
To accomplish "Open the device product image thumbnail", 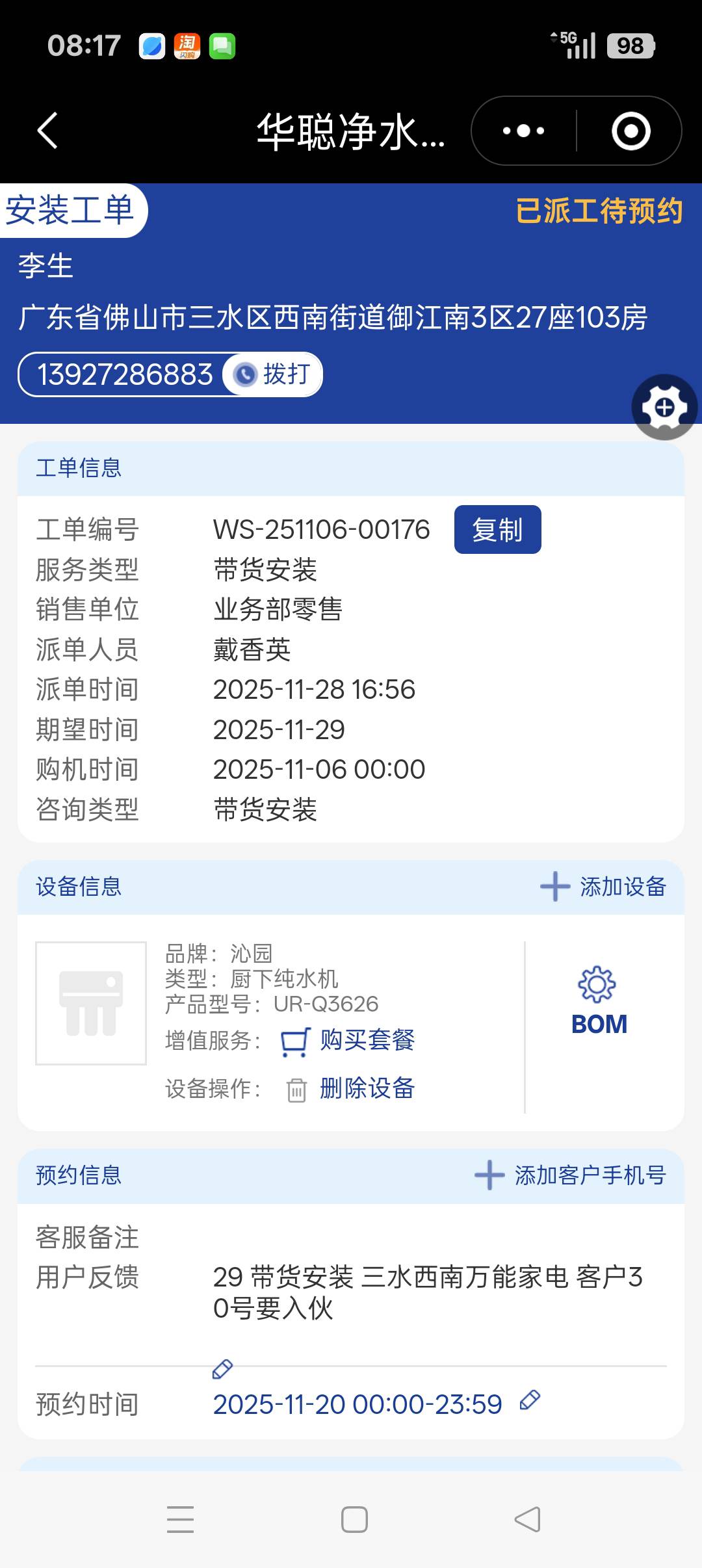I will click(x=91, y=1003).
